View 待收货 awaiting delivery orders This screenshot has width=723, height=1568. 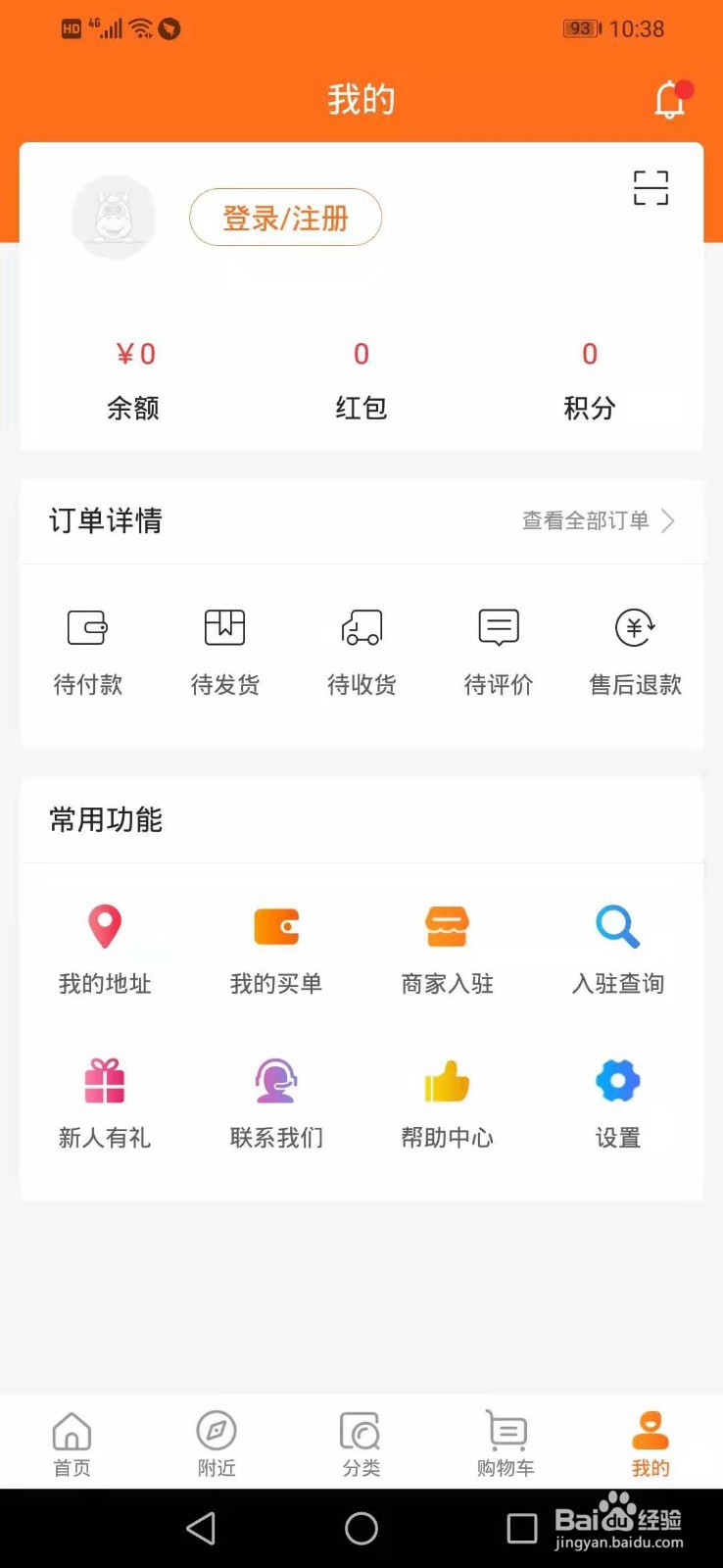point(361,652)
